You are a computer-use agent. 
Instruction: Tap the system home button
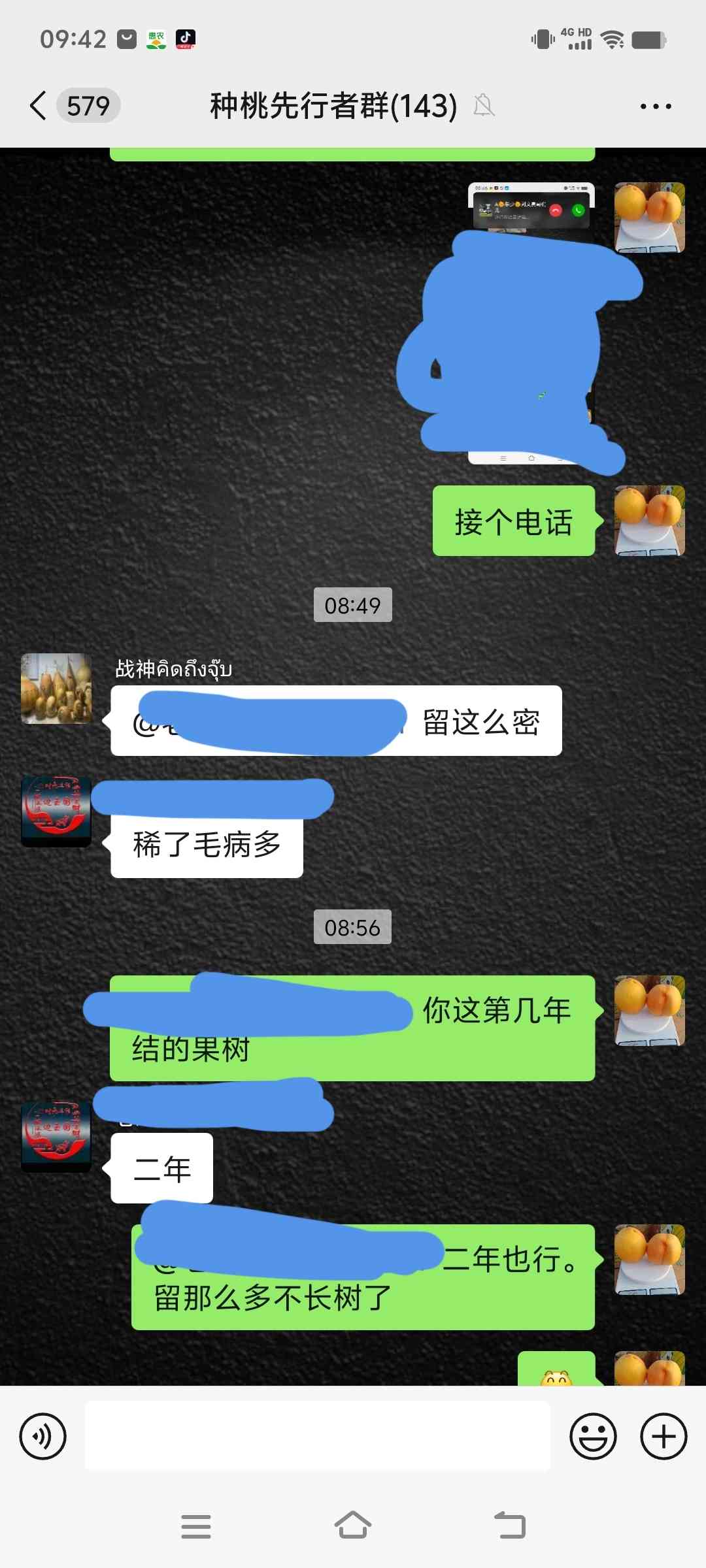pyautogui.click(x=353, y=1526)
